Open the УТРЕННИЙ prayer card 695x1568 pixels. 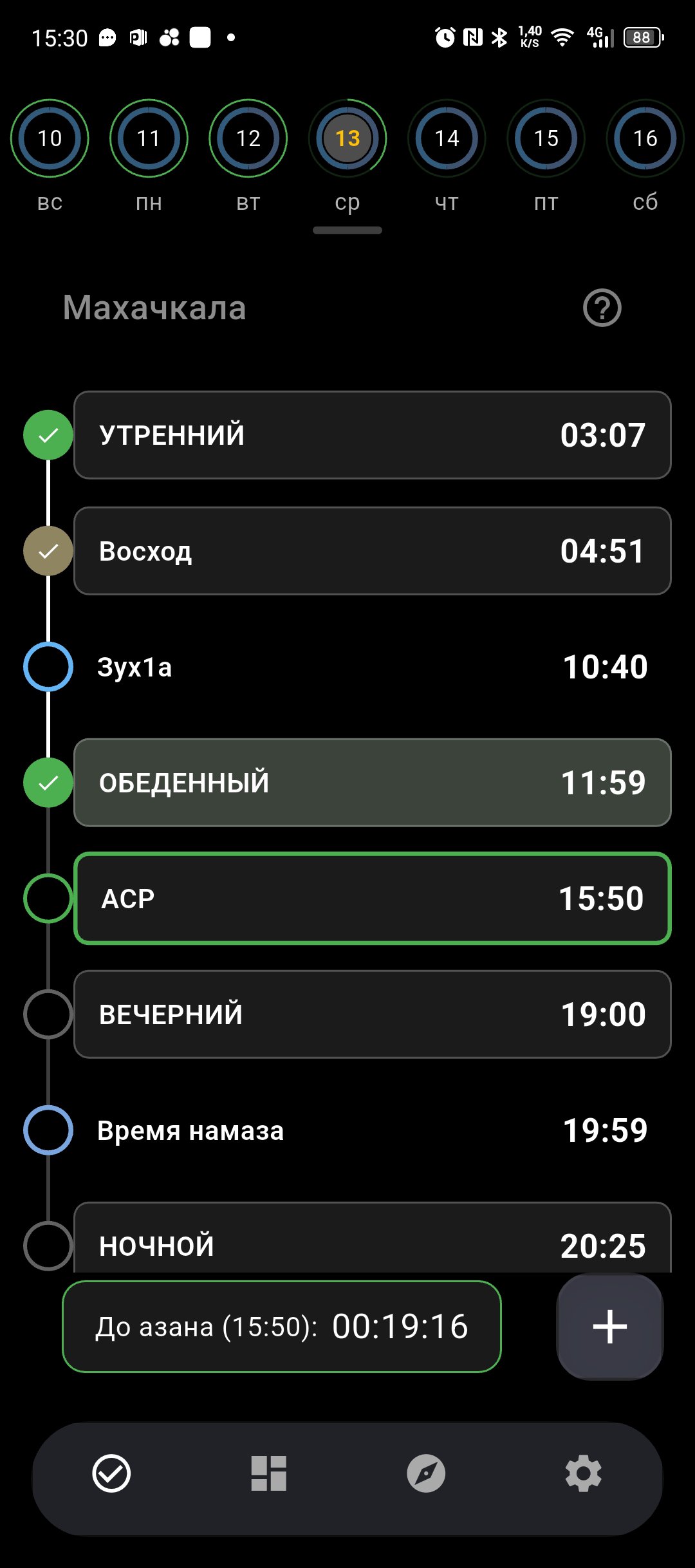[x=372, y=435]
